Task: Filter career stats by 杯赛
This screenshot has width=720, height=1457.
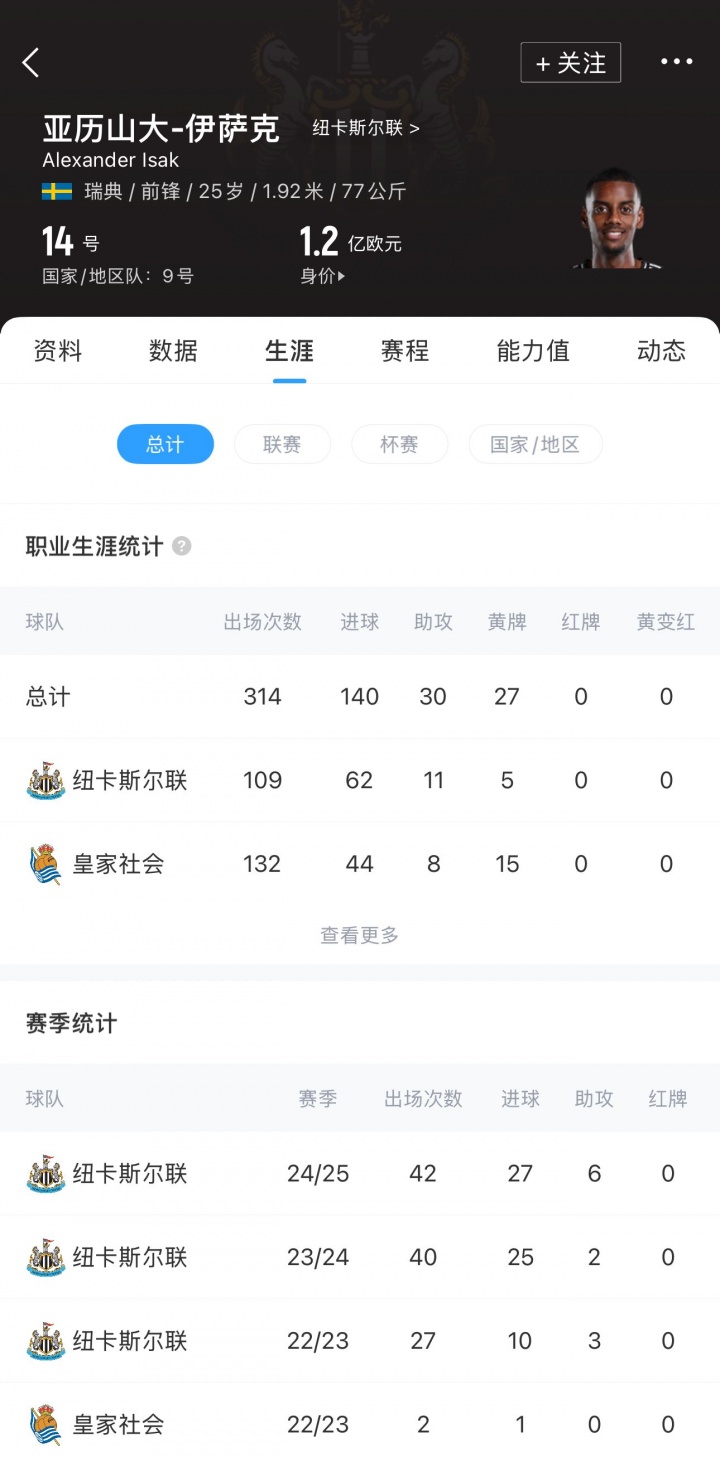Action: 399,444
